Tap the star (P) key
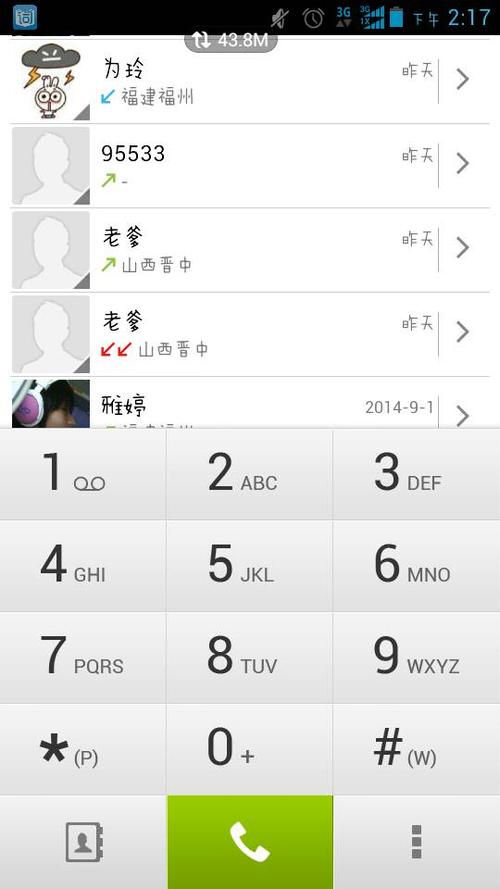Image resolution: width=500 pixels, height=889 pixels. click(83, 749)
